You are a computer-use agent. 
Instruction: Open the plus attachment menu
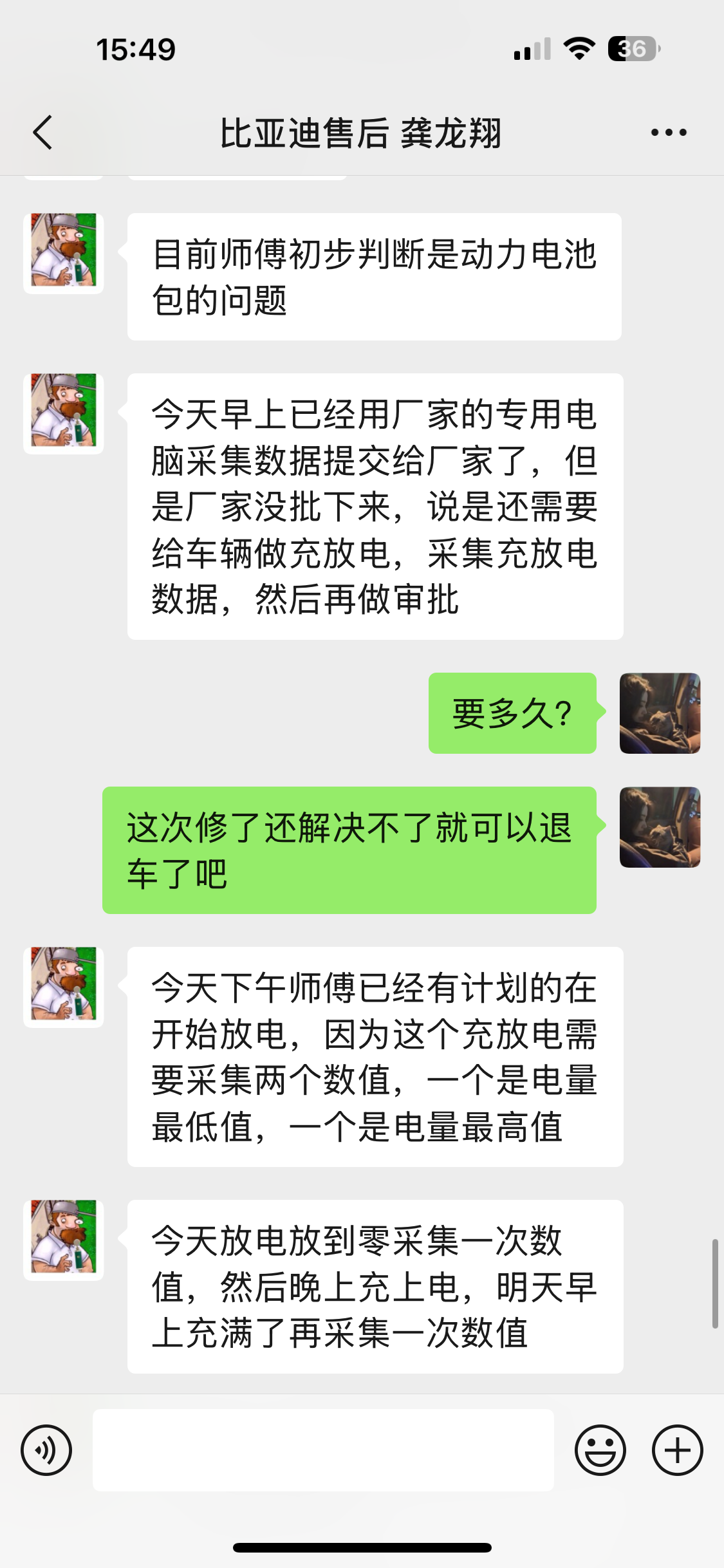(677, 1450)
